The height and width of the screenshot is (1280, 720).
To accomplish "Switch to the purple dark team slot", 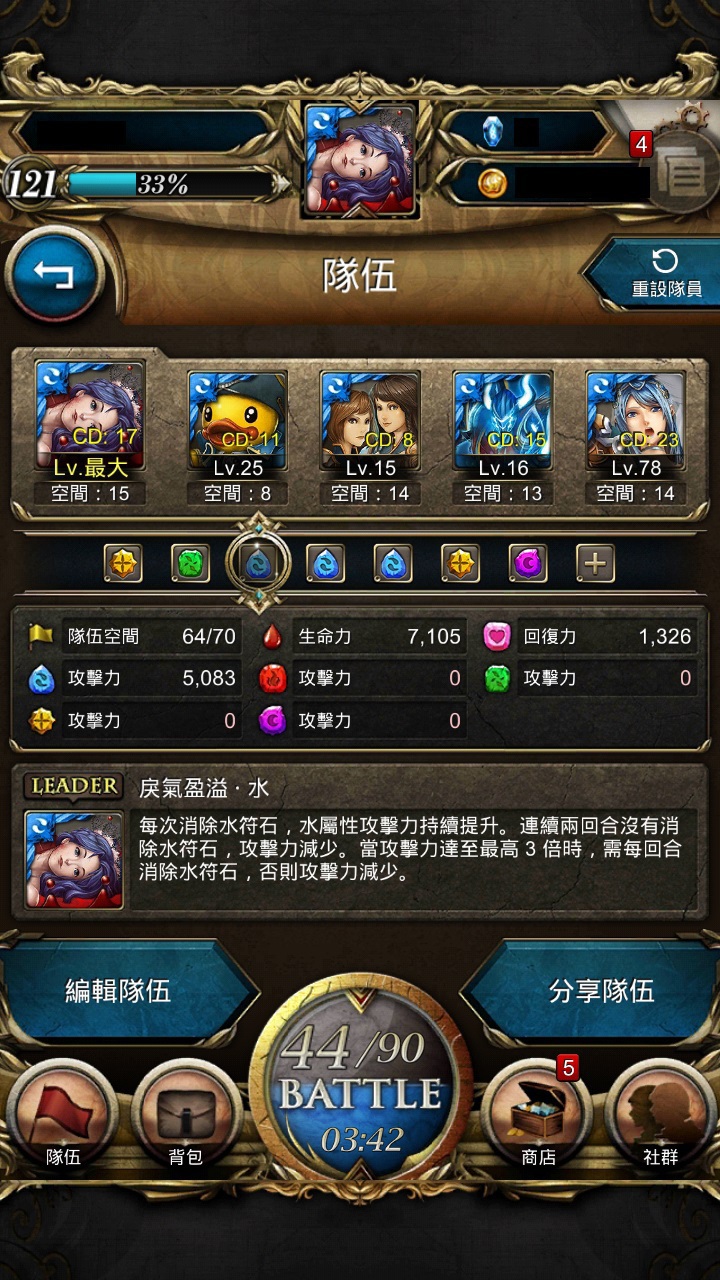I will pos(528,564).
